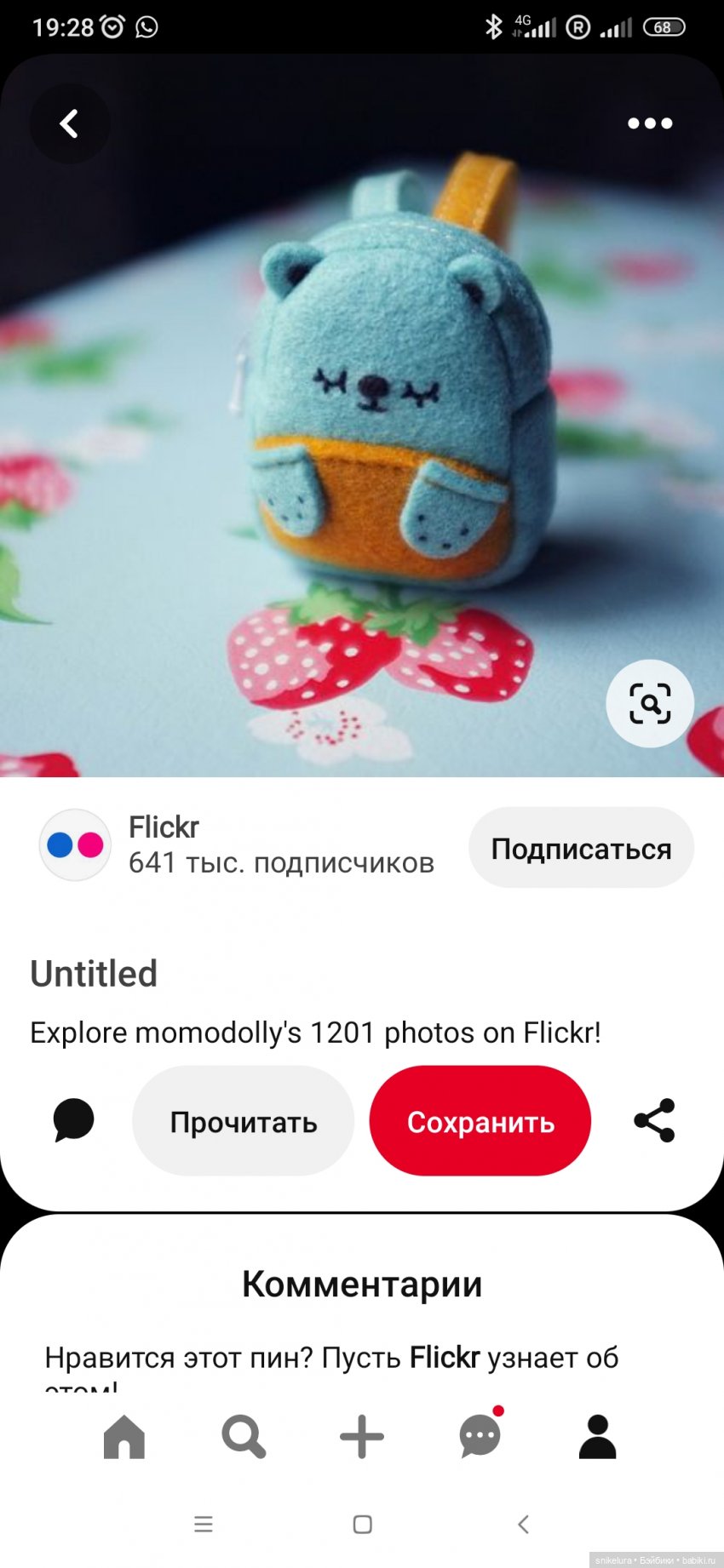Open the comment bubble icon

74,1120
